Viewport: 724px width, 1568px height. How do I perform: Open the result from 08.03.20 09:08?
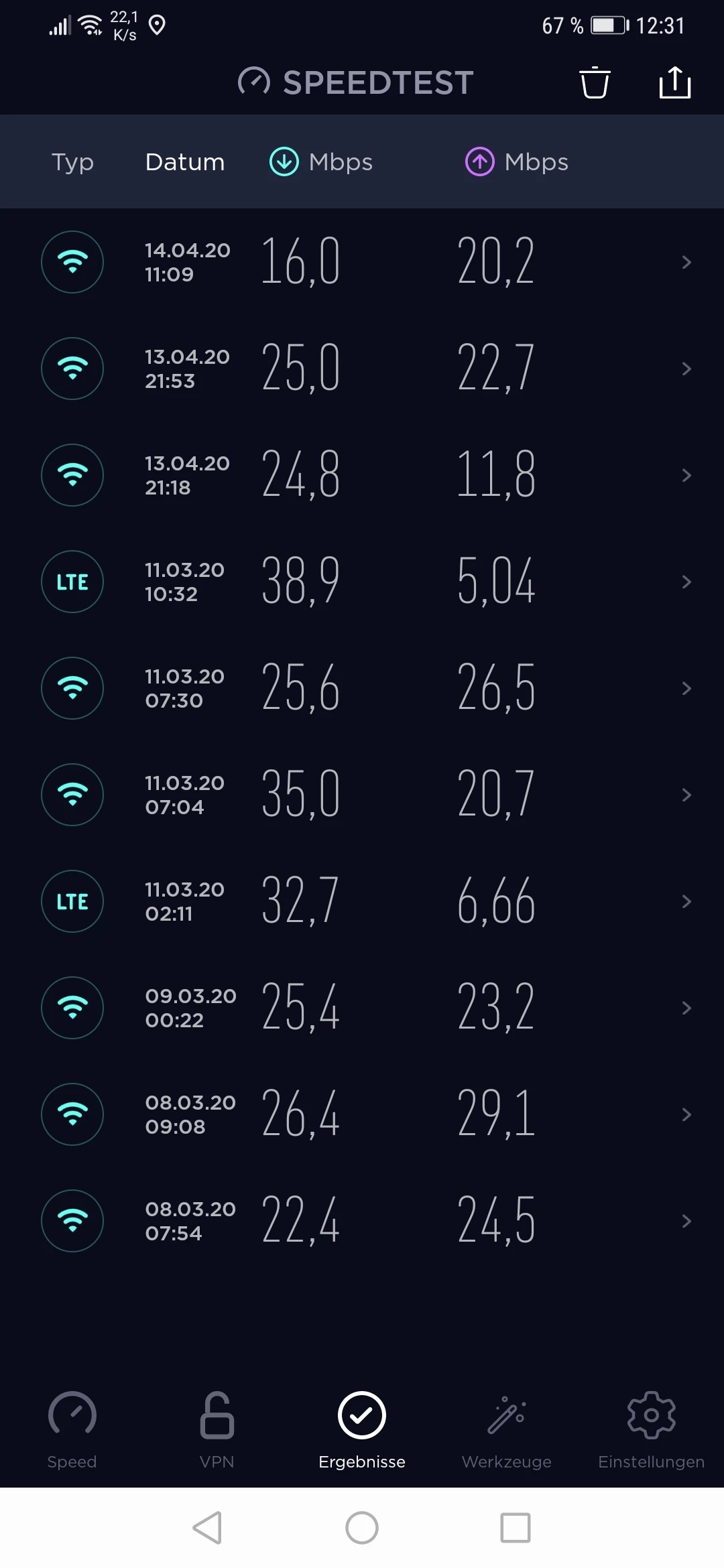(362, 1114)
